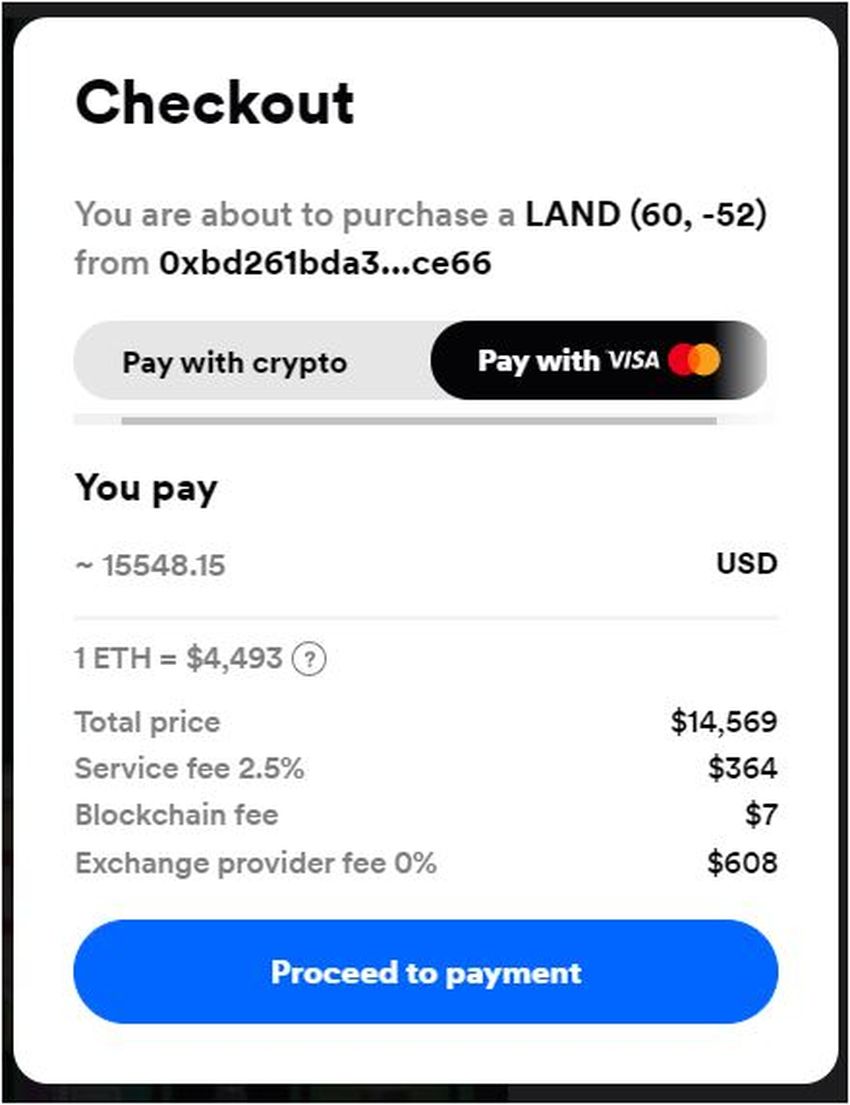The image size is (850, 1105).
Task: Proceed to payment
Action: (x=425, y=972)
